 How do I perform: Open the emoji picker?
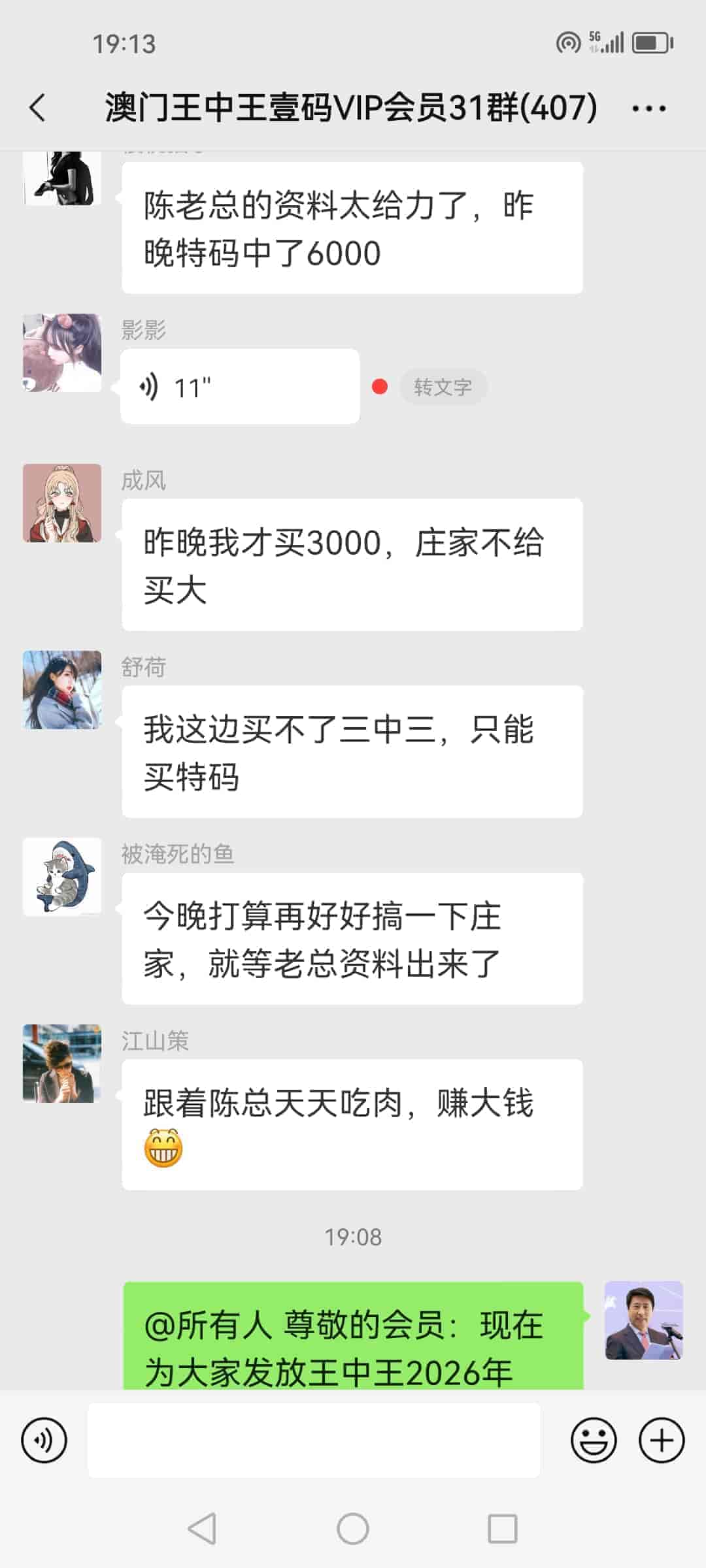click(594, 1440)
